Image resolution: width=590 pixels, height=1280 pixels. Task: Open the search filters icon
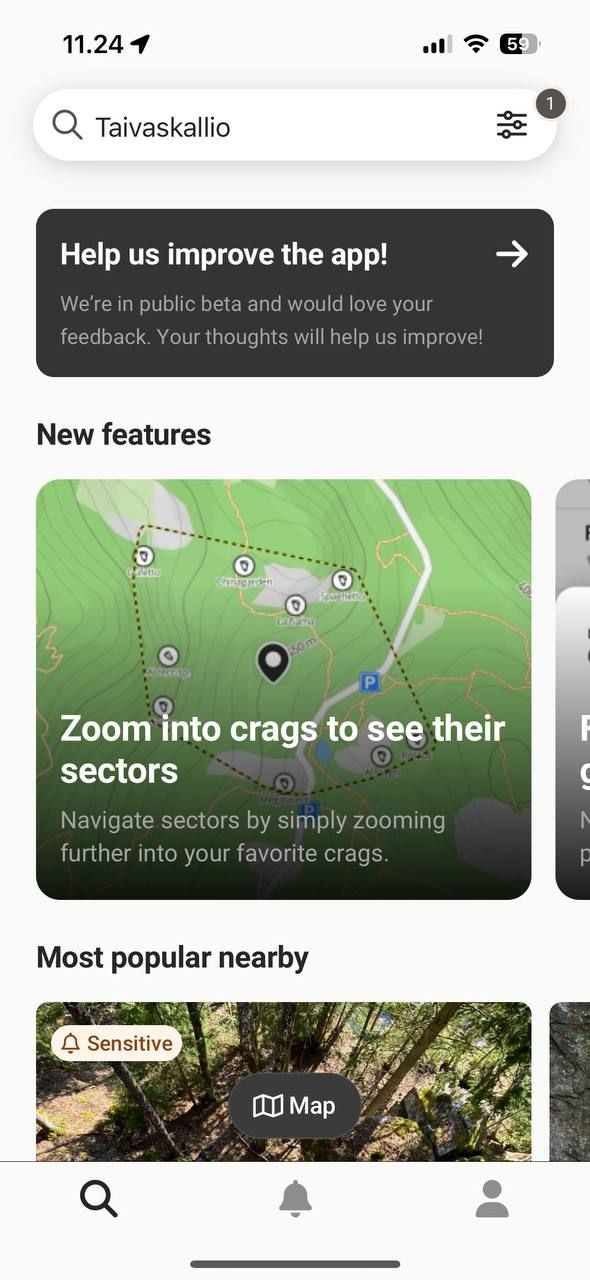(x=512, y=125)
